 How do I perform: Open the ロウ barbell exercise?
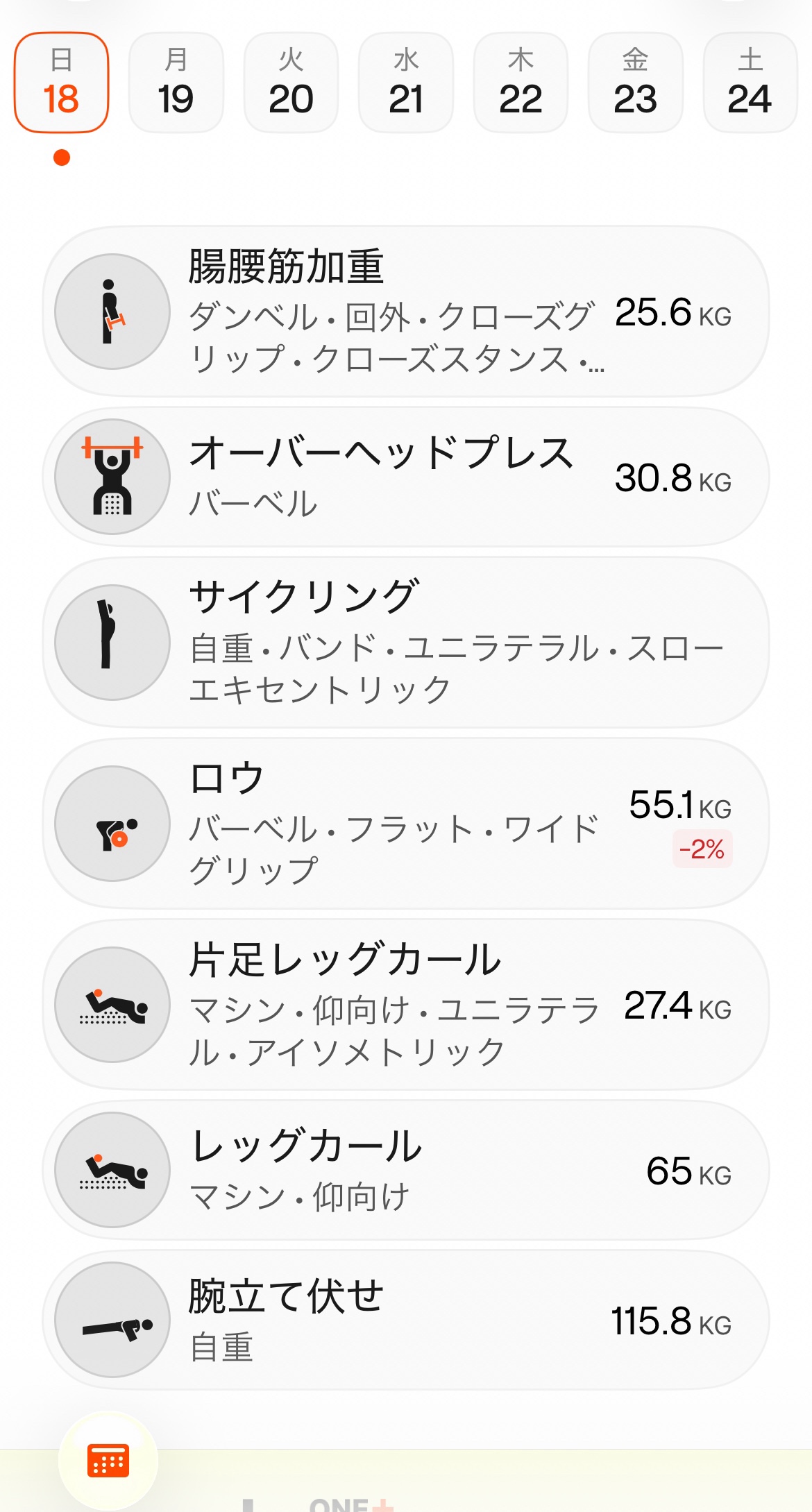(x=406, y=824)
